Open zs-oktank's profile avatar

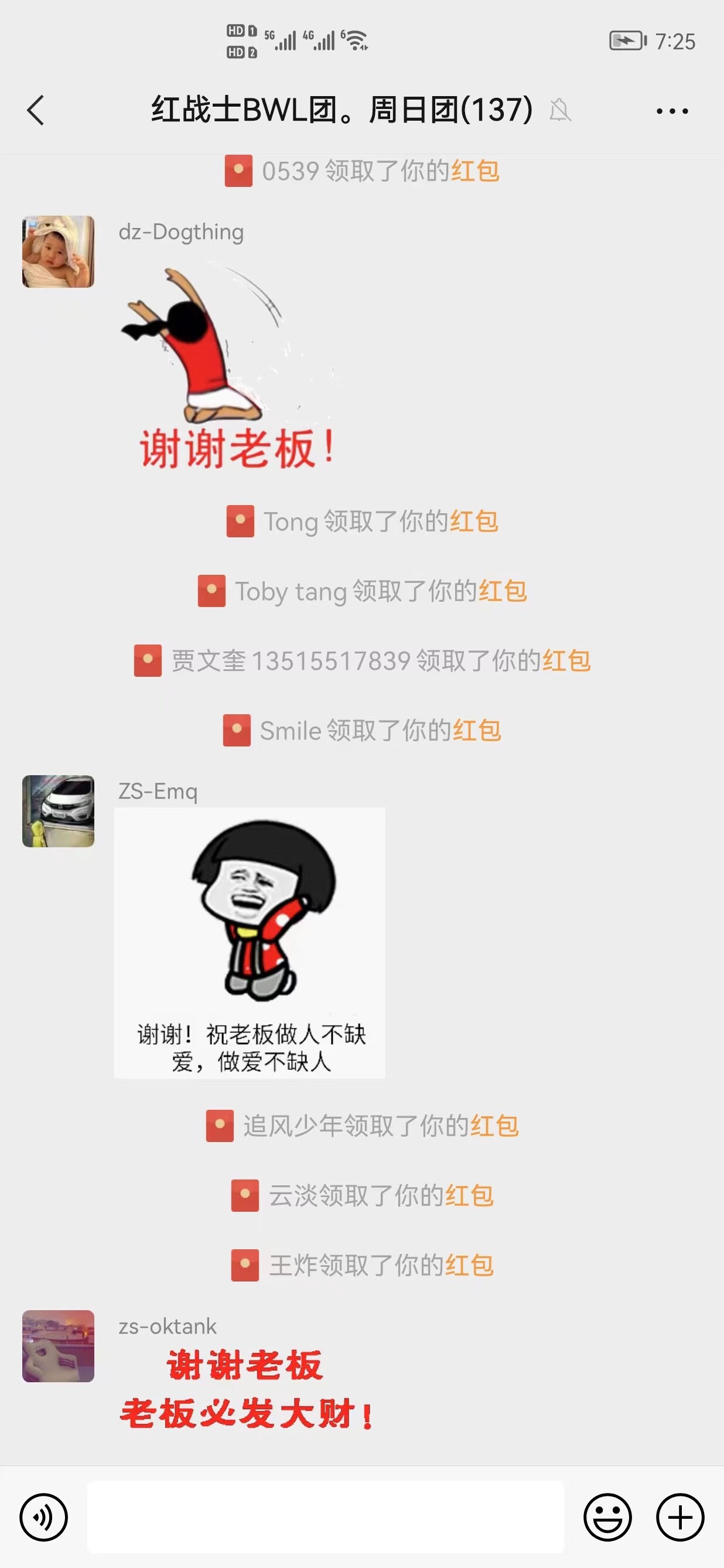click(x=59, y=1346)
